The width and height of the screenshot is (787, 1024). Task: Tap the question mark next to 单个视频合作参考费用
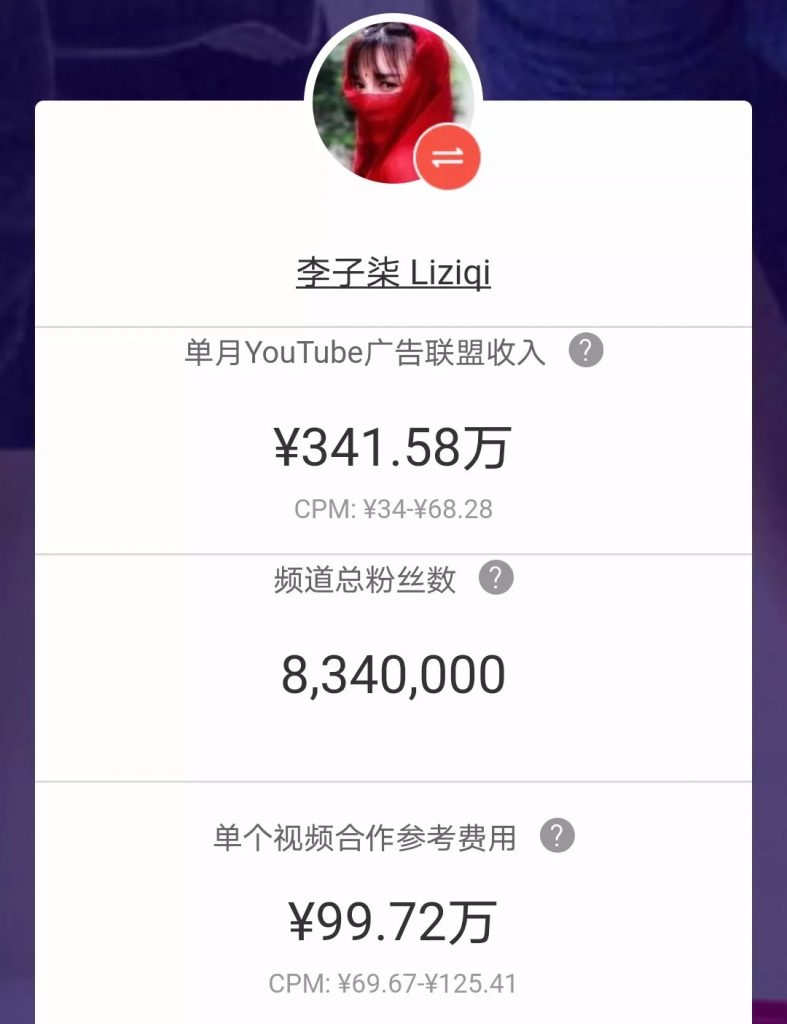[x=557, y=836]
